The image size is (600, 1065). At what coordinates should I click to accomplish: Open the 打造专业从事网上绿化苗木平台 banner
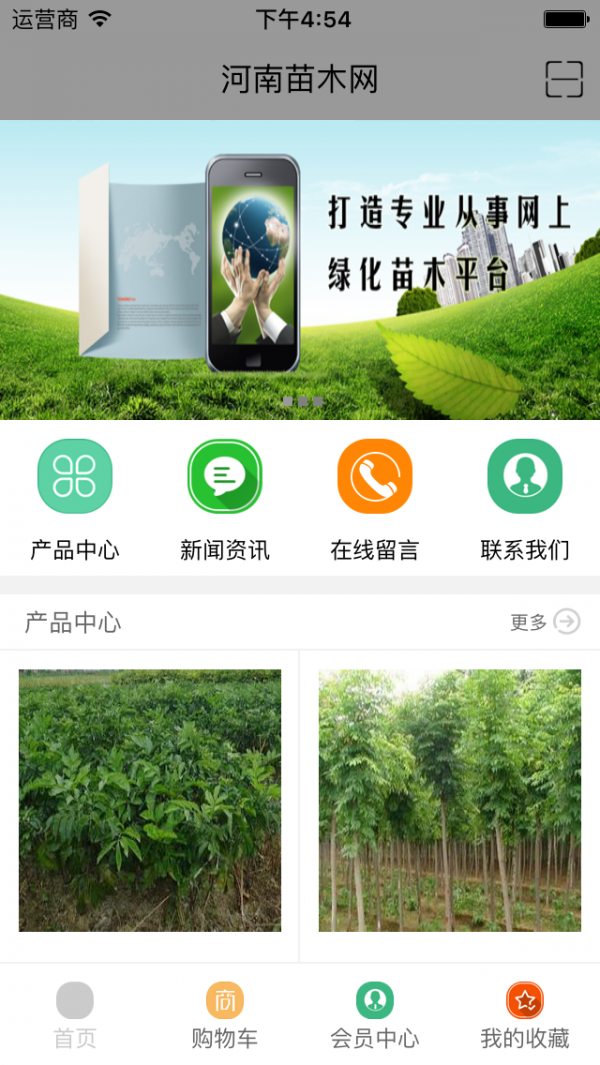(300, 270)
